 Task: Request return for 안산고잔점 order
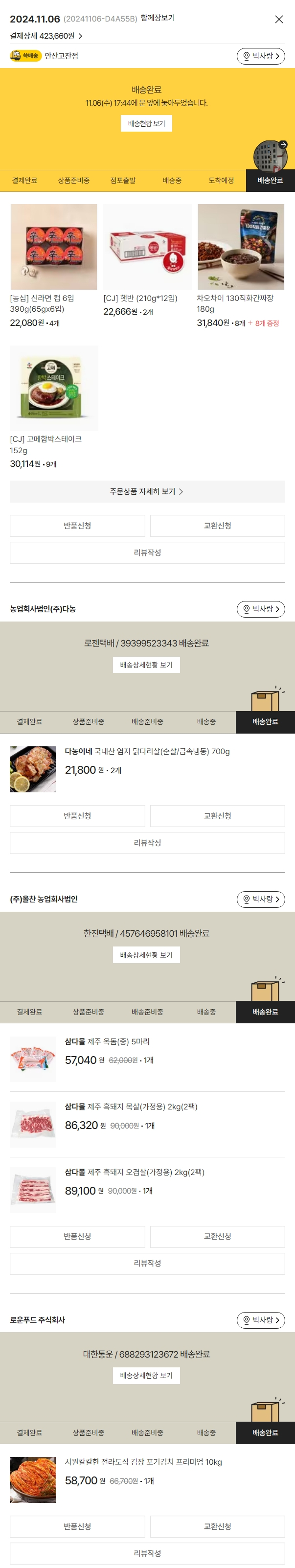77,525
